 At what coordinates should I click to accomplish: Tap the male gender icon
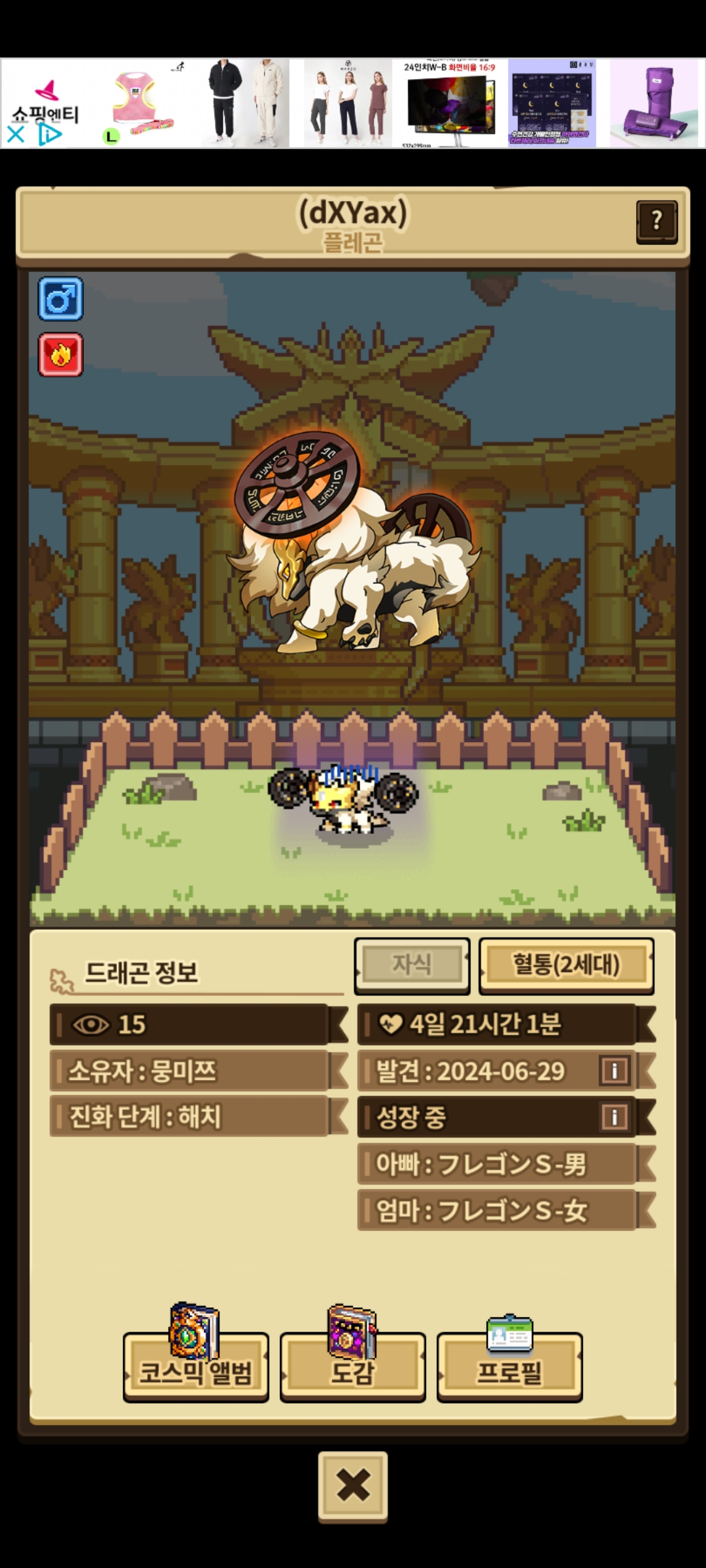pyautogui.click(x=61, y=299)
